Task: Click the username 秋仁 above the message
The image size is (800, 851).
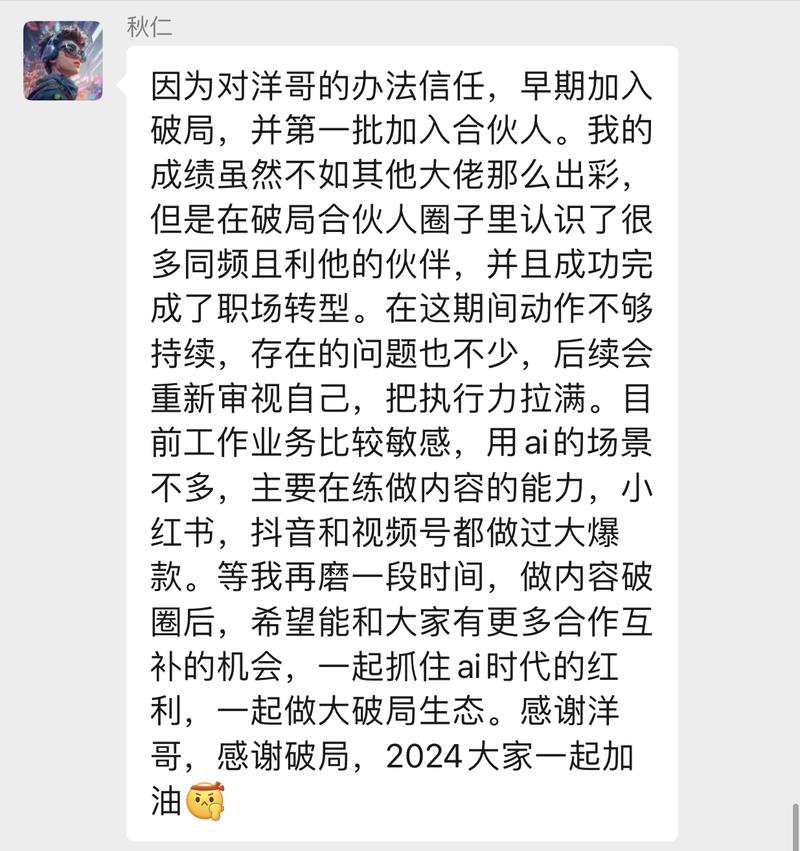Action: pyautogui.click(x=148, y=27)
